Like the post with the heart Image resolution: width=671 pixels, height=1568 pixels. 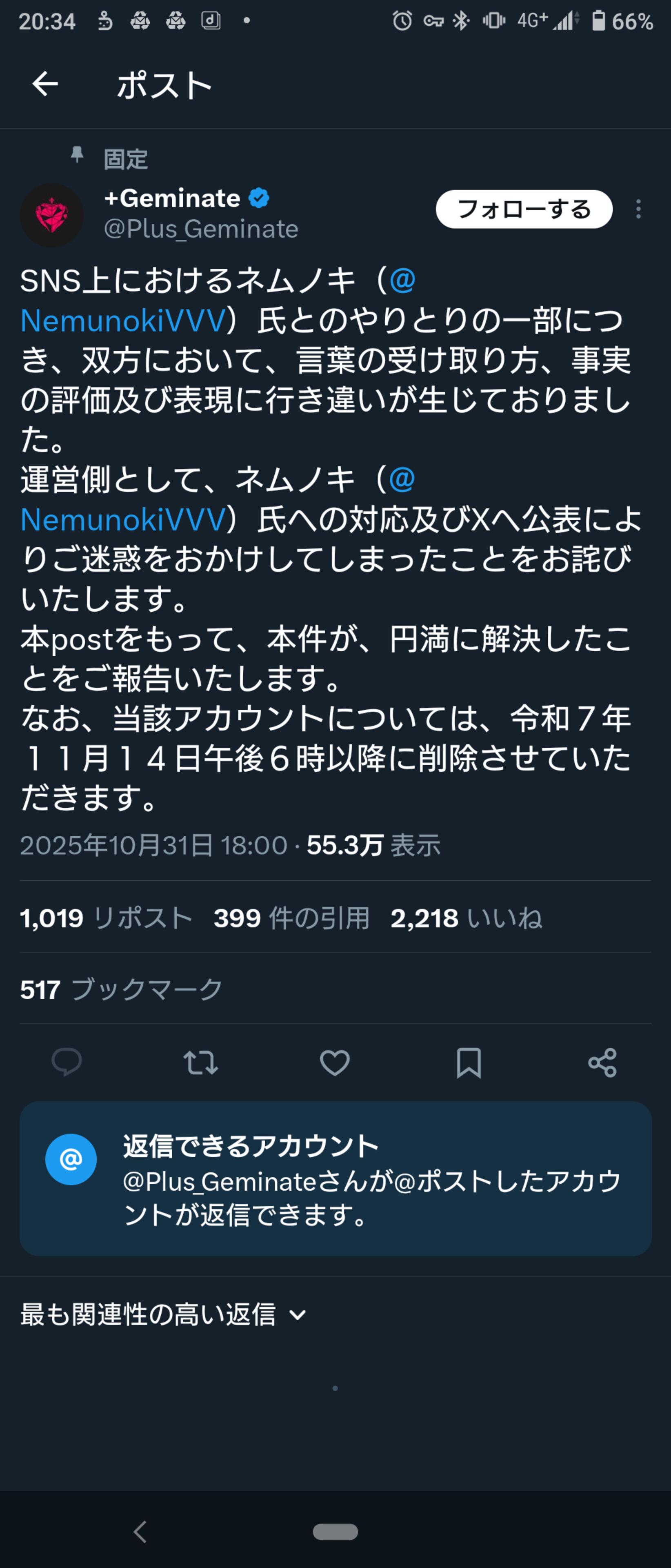tap(335, 1062)
